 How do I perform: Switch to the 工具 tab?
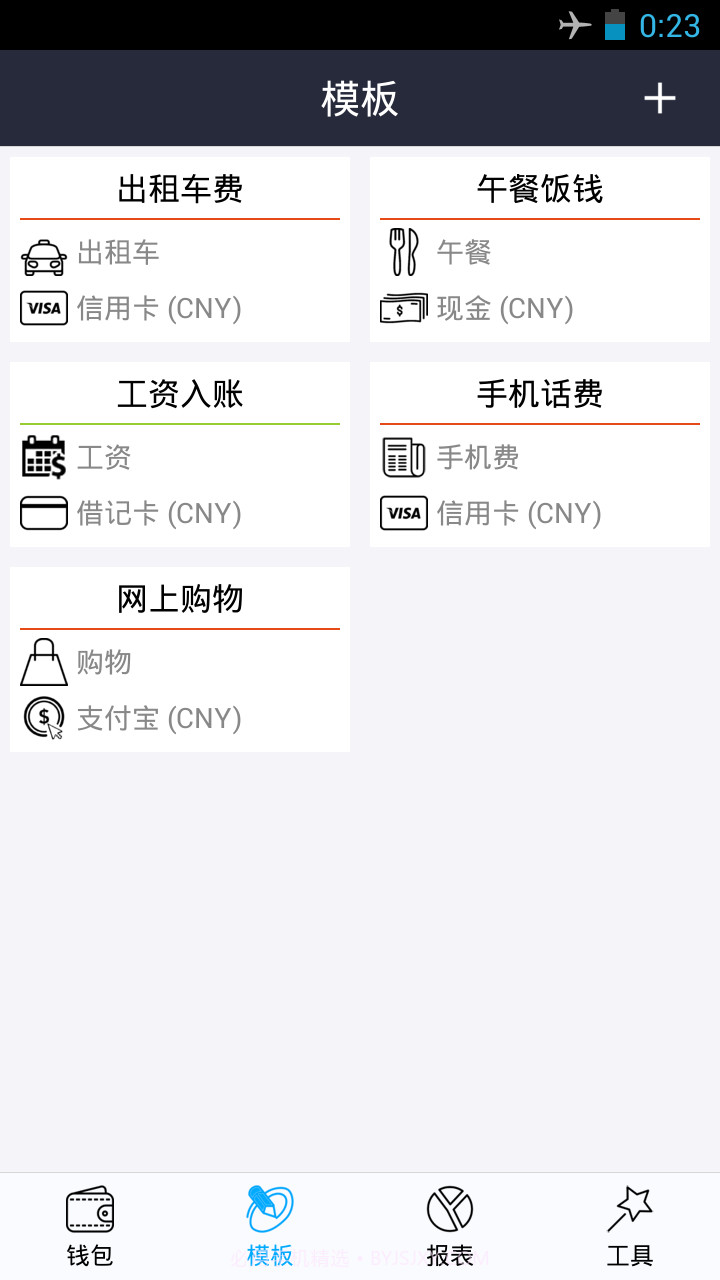(x=629, y=1225)
